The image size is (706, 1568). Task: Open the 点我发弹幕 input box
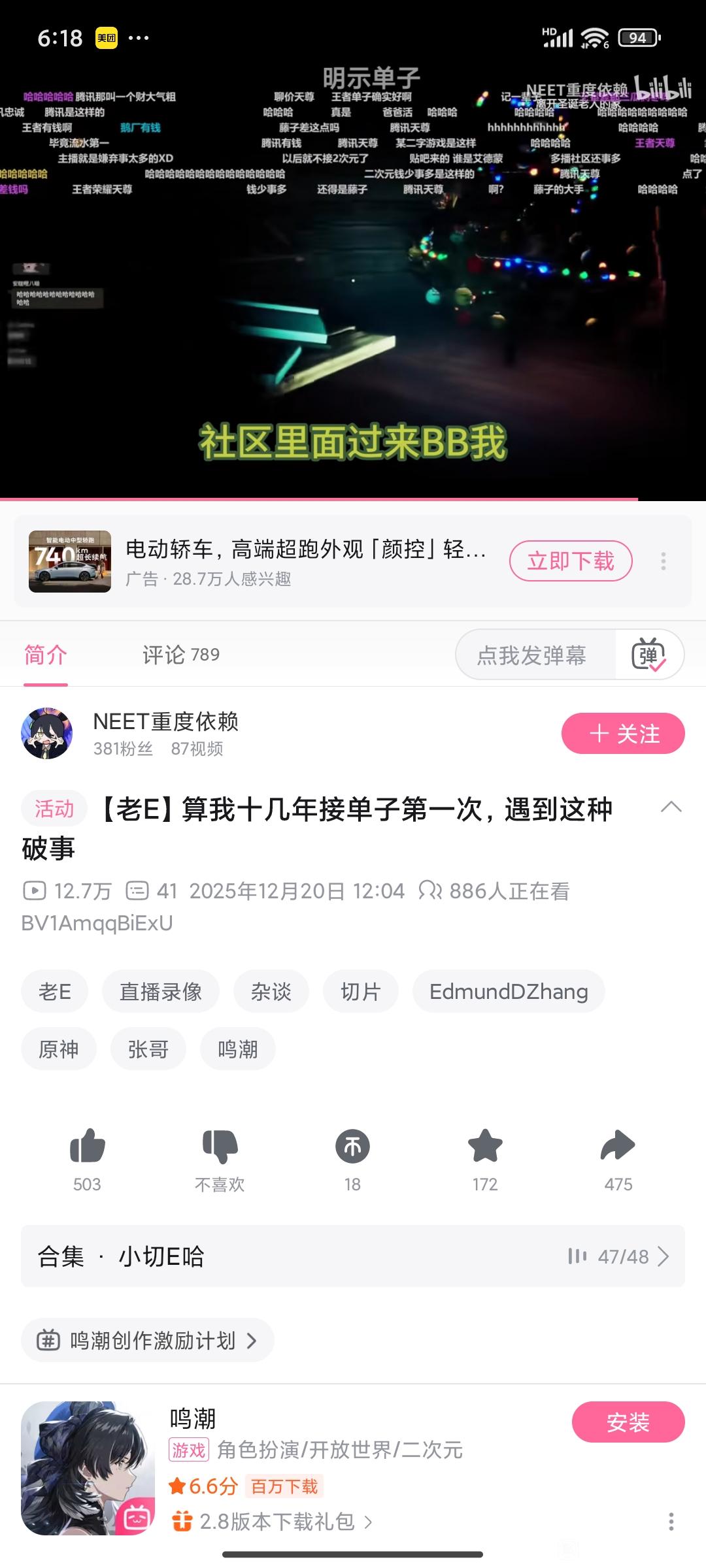point(532,655)
